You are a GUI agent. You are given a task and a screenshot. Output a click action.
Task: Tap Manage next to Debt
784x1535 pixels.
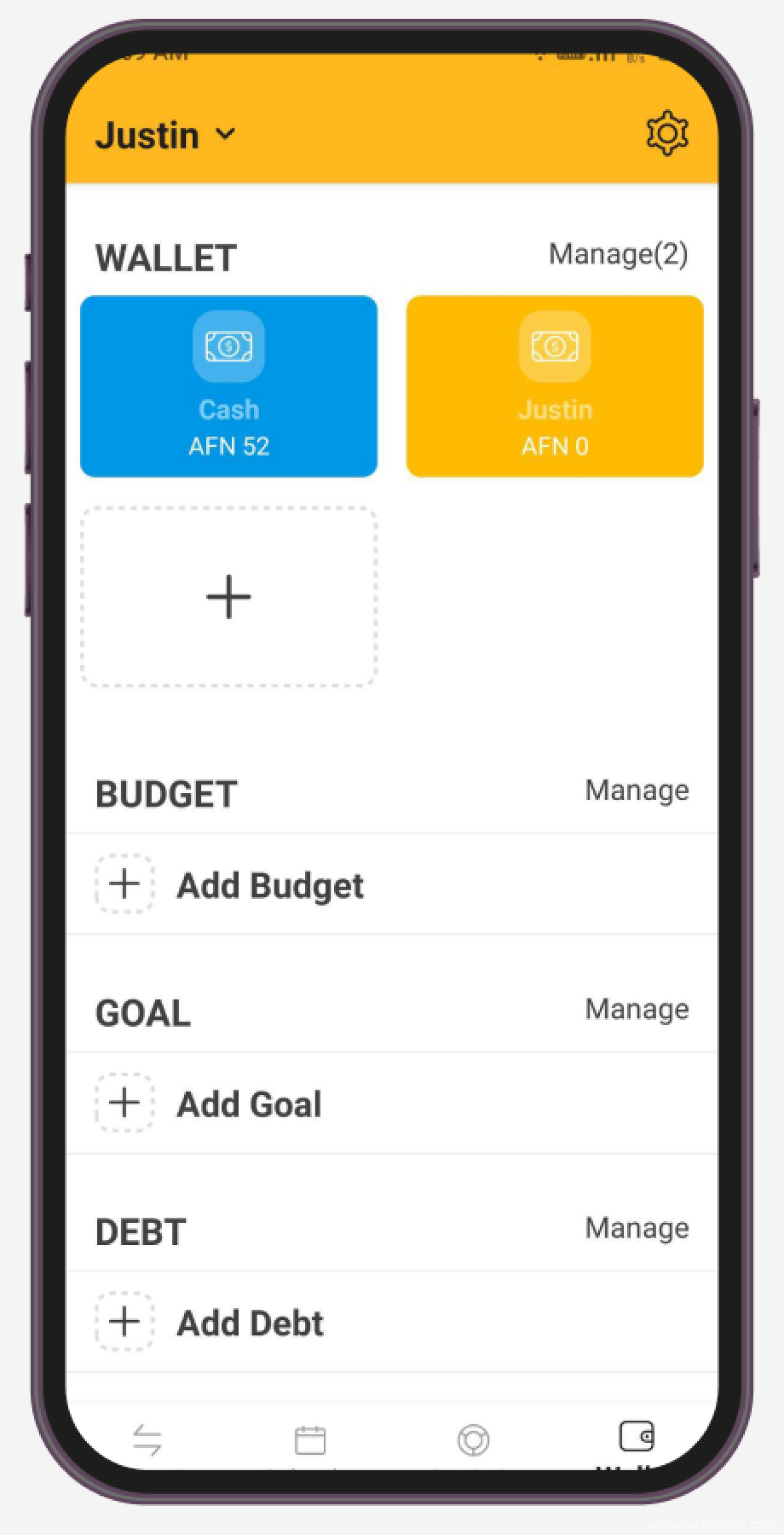[x=637, y=1228]
